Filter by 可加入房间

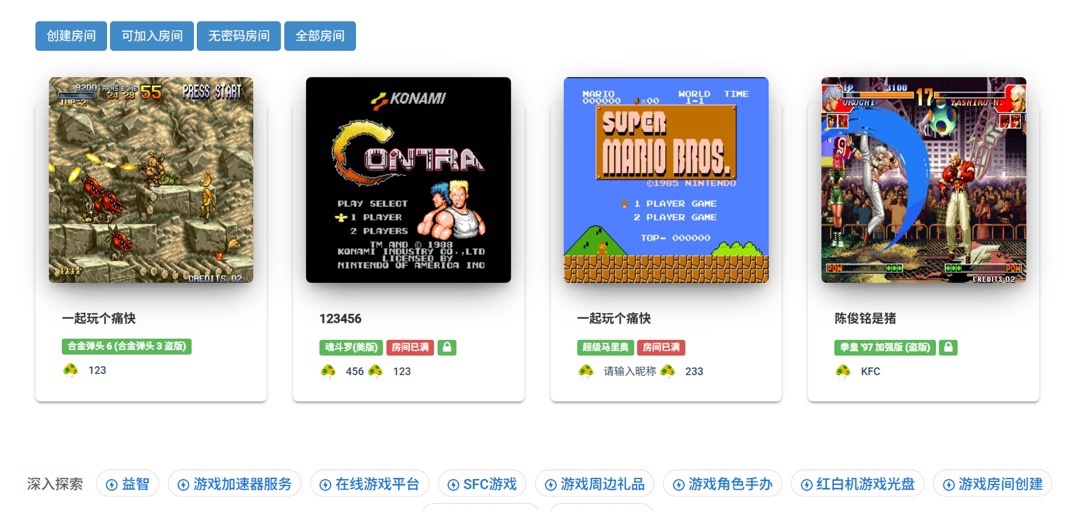click(x=151, y=36)
